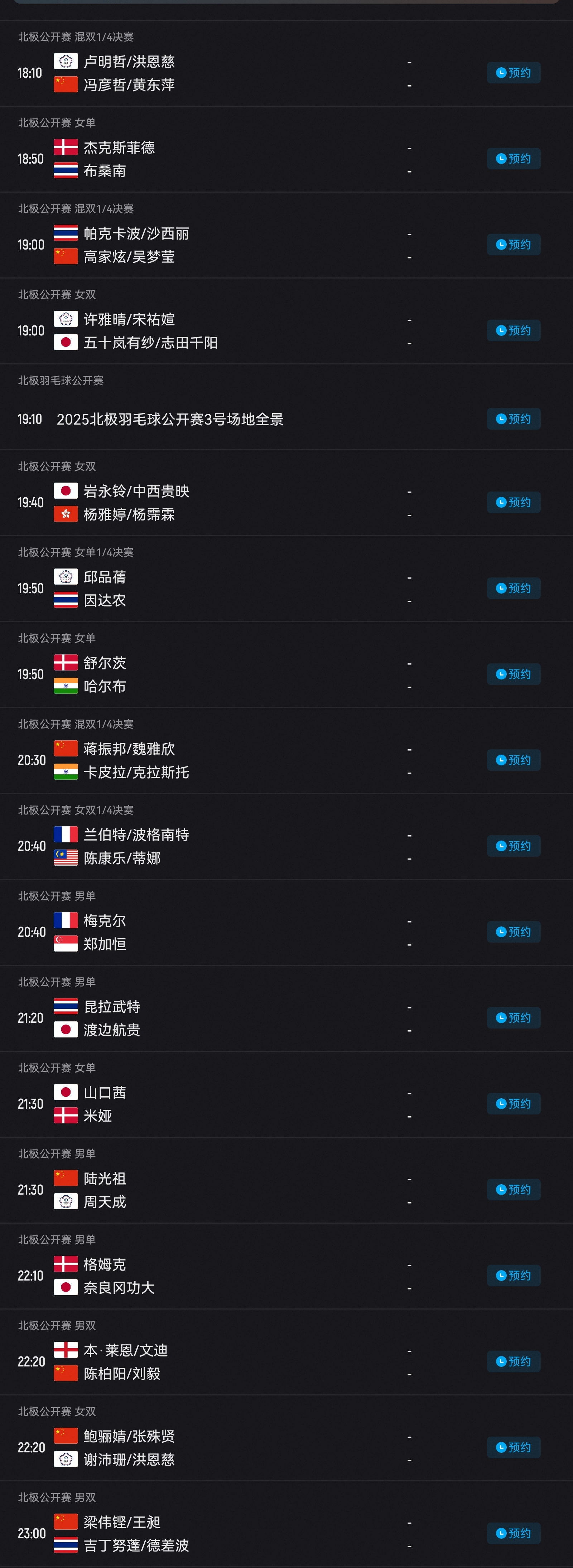Open the 山口茜 vs 米娅 match row
This screenshot has height=1568, width=573.
point(244,1104)
